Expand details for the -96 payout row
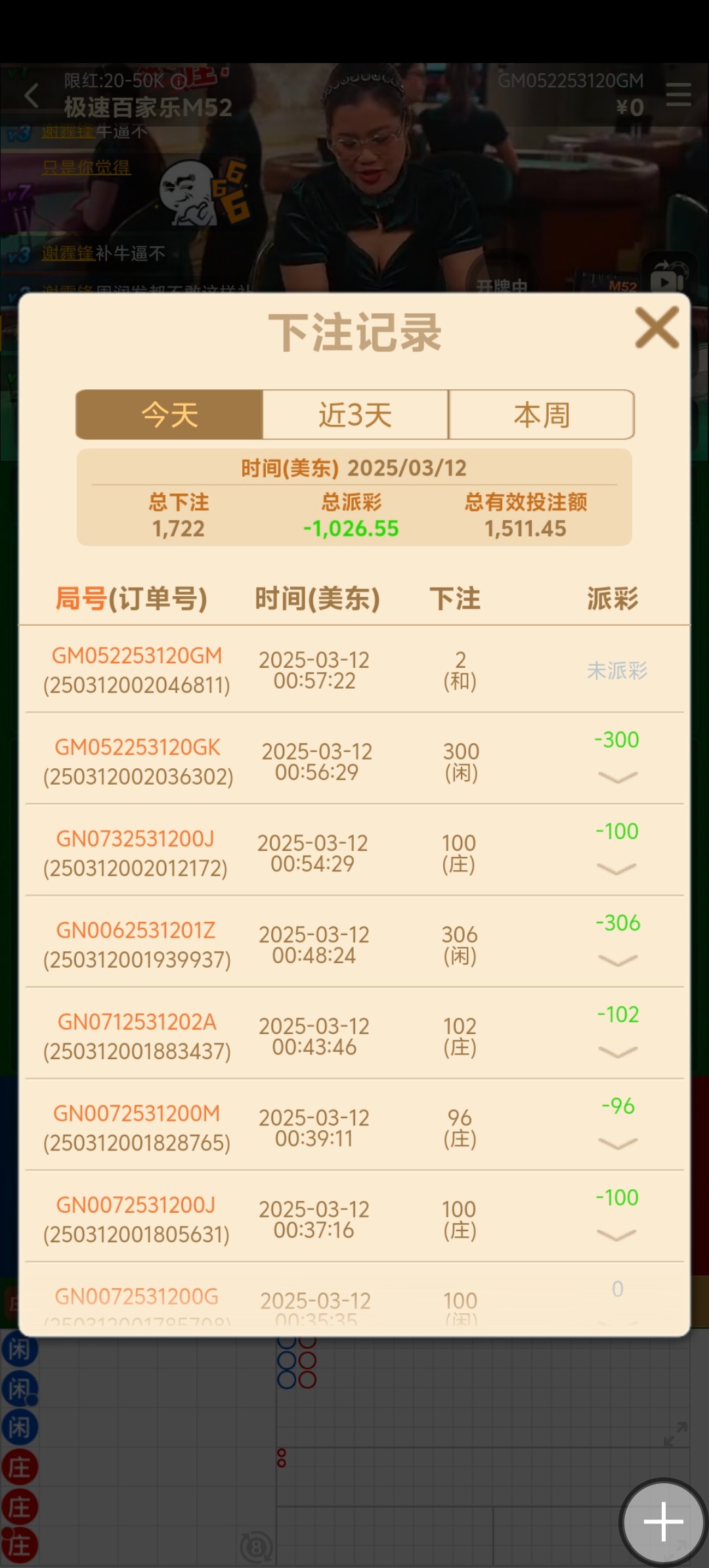 618,1144
